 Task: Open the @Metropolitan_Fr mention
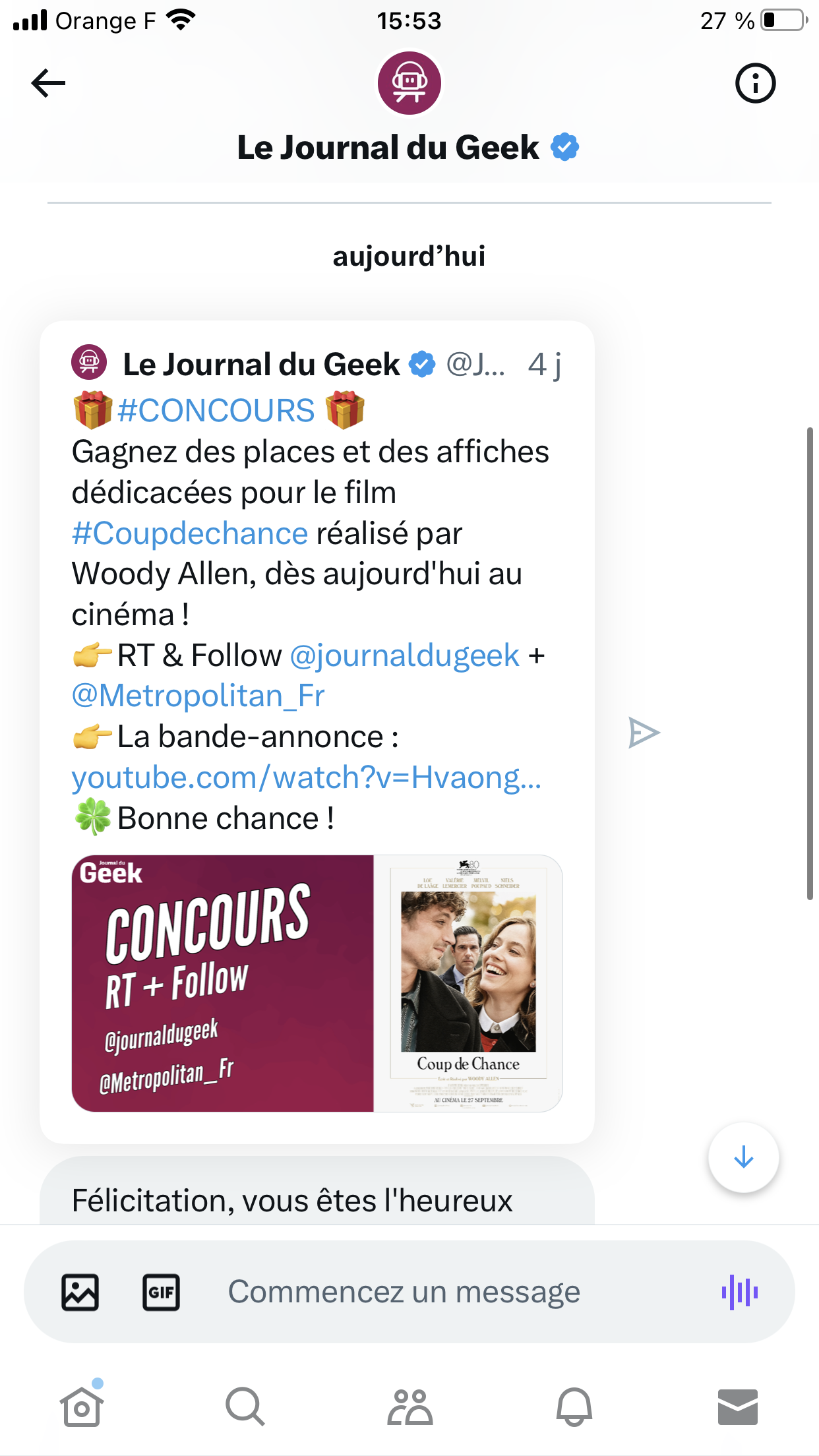[198, 696]
